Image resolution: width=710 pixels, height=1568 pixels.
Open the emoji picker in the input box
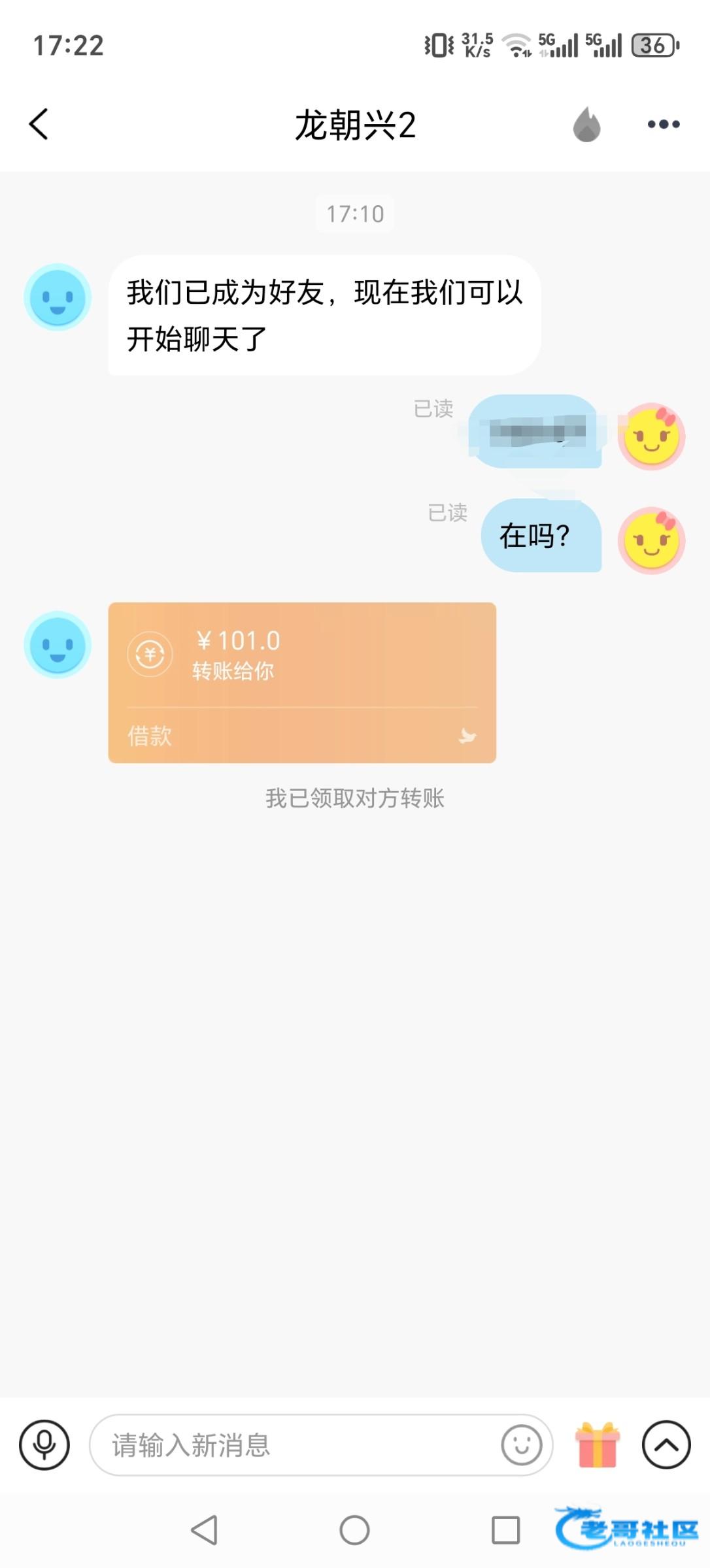point(521,1445)
